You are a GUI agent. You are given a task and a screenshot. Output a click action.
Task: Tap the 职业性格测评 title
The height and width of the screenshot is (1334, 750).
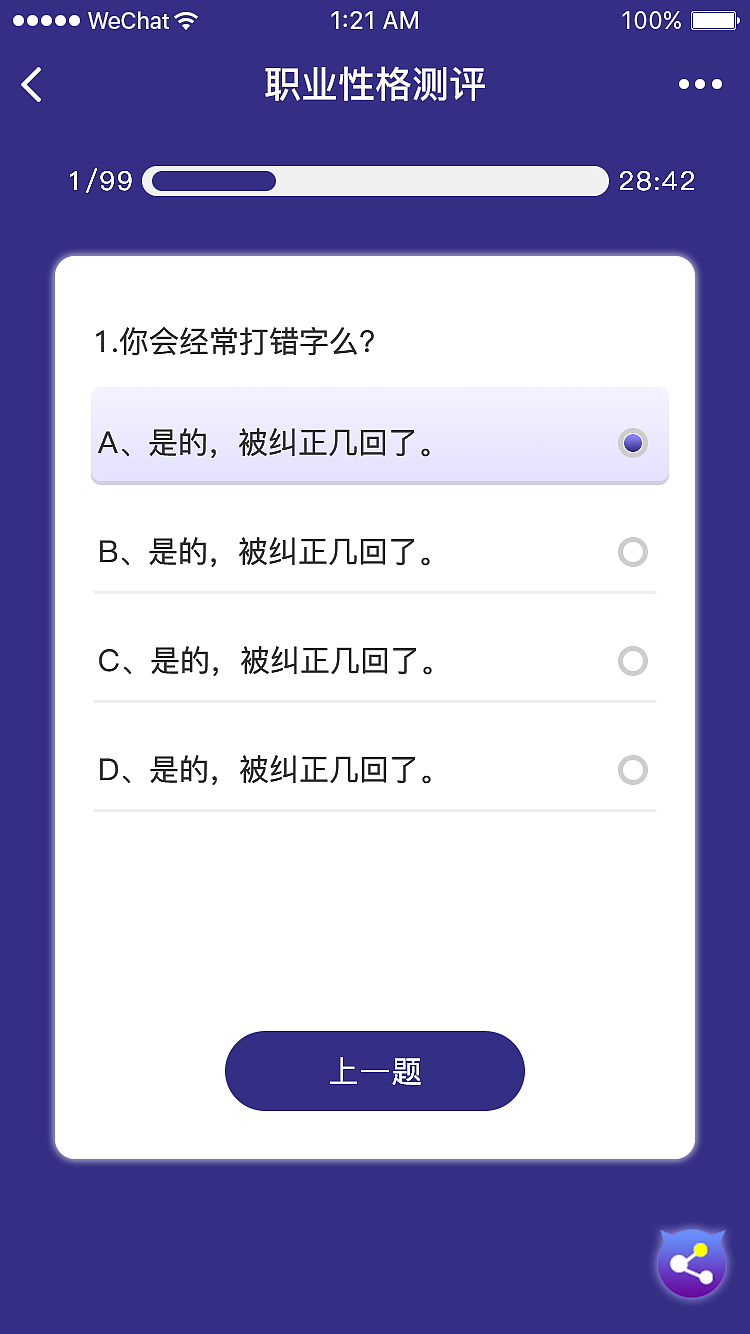(x=374, y=84)
